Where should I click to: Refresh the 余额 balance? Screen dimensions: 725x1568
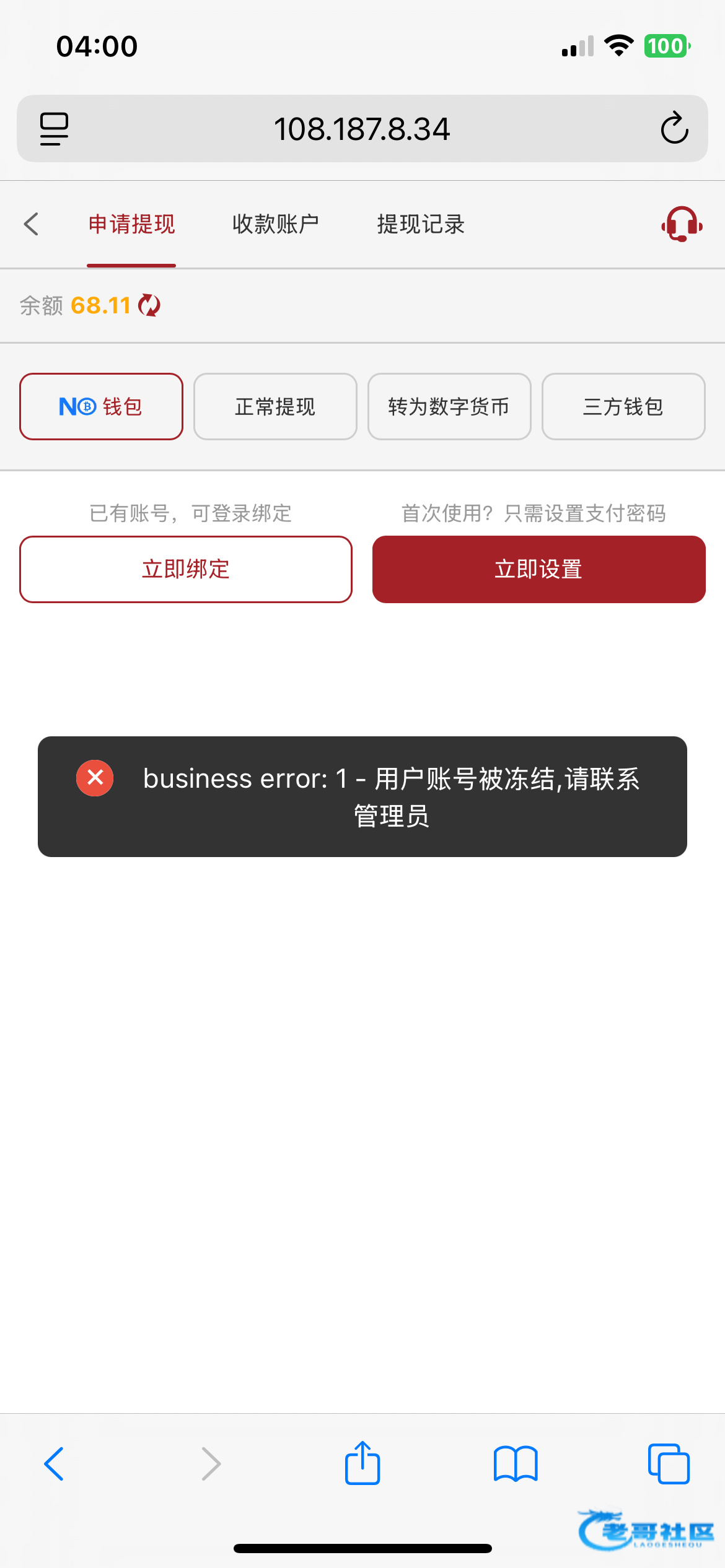pyautogui.click(x=149, y=305)
